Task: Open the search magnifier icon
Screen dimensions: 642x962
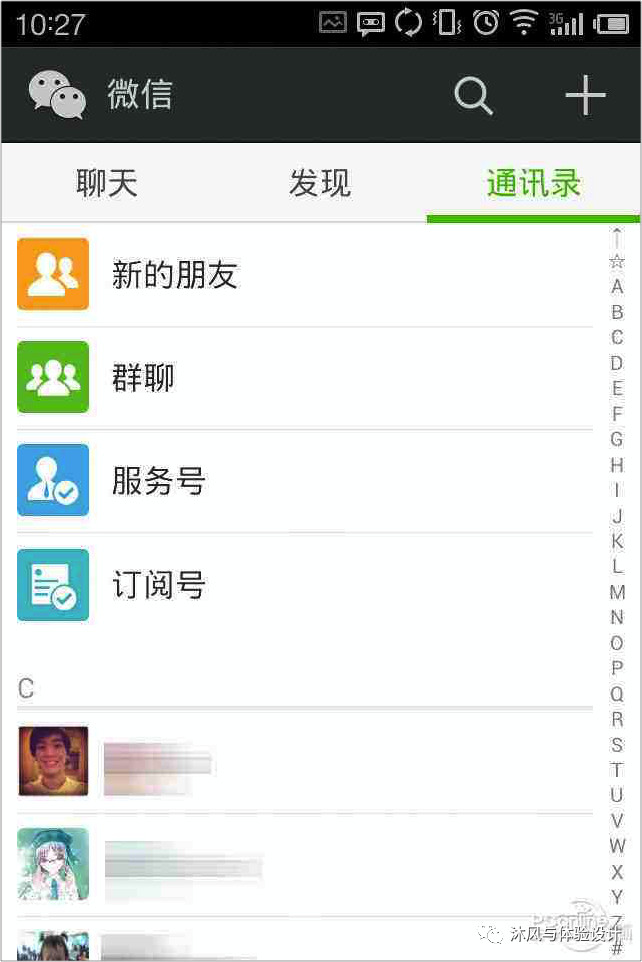Action: click(473, 96)
